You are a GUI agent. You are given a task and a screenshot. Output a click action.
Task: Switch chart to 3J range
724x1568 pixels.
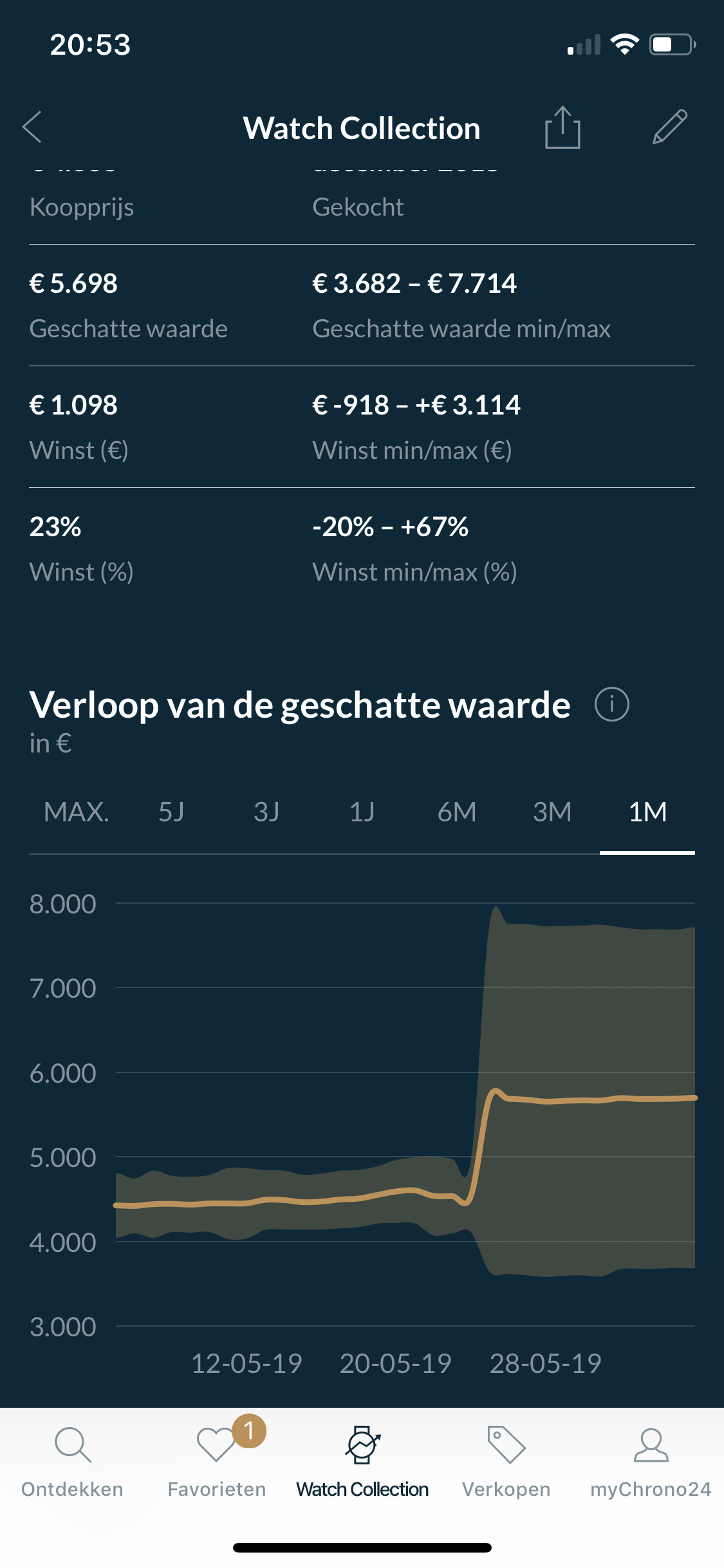tap(266, 812)
